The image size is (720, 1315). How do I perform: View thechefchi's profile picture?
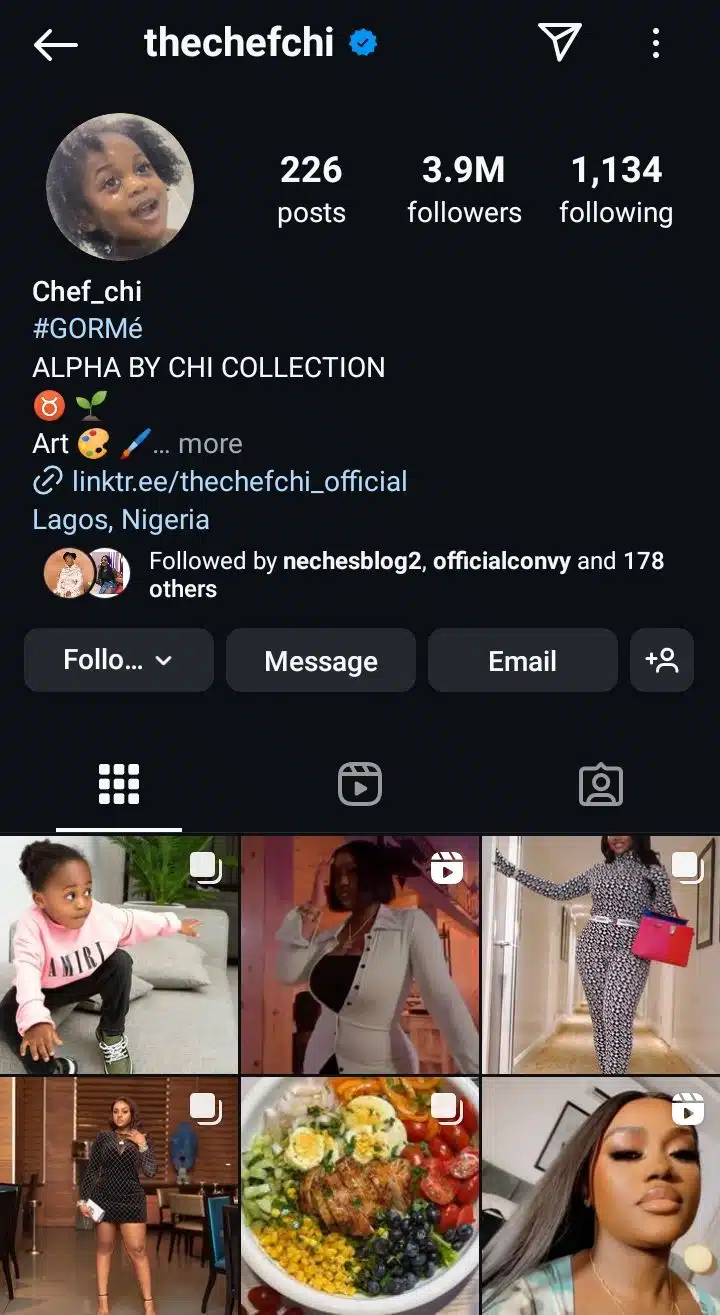120,187
